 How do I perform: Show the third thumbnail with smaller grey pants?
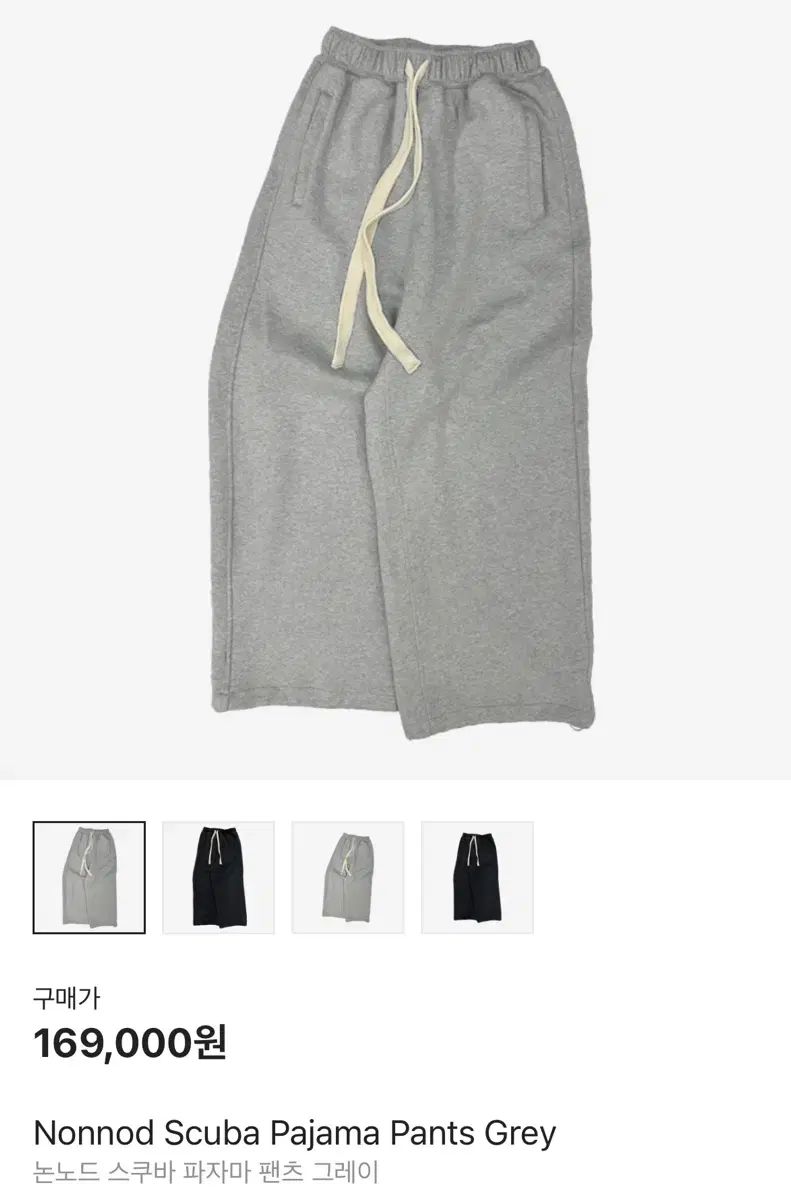[x=348, y=878]
